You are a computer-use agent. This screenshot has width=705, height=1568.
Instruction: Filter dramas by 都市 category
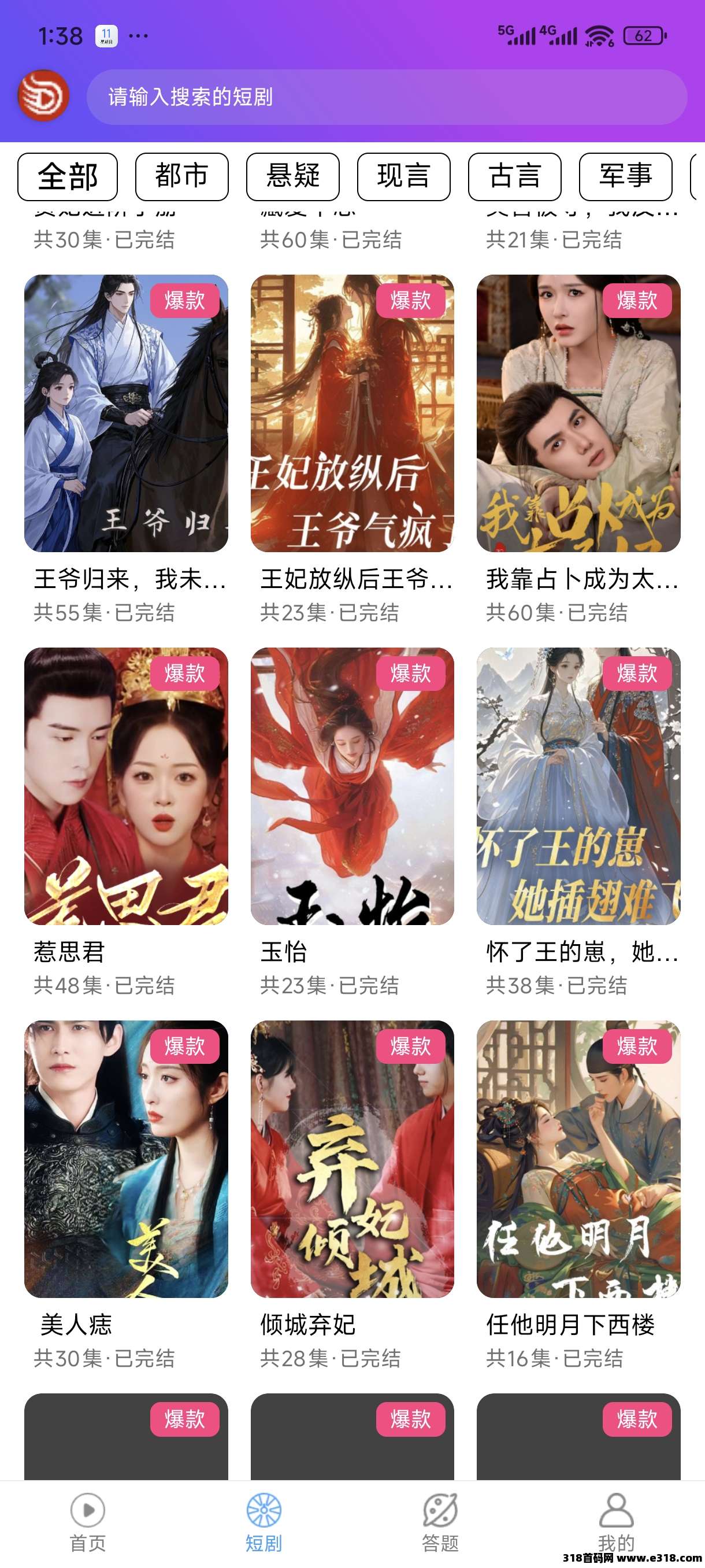pyautogui.click(x=181, y=176)
